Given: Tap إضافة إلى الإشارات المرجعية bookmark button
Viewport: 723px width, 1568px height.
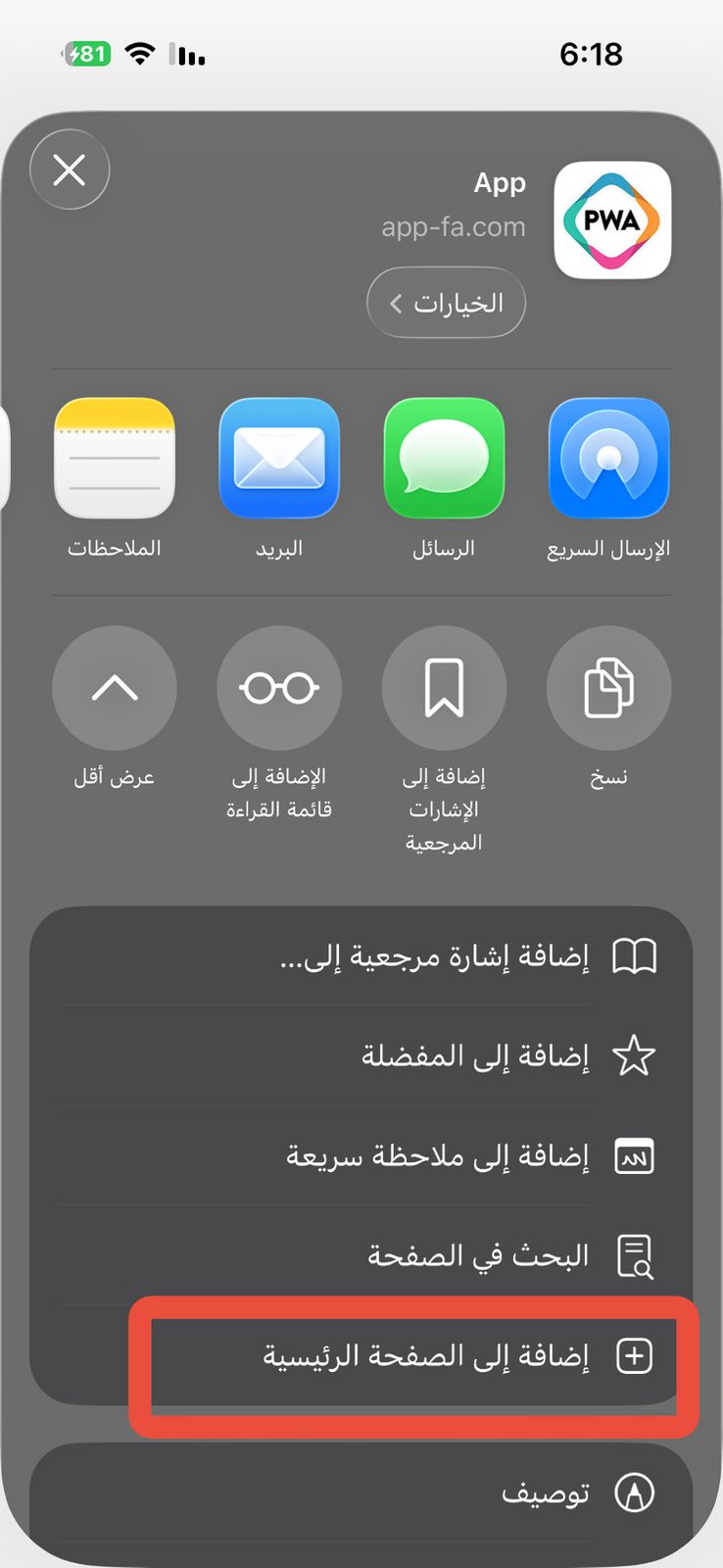Looking at the screenshot, I should [444, 688].
